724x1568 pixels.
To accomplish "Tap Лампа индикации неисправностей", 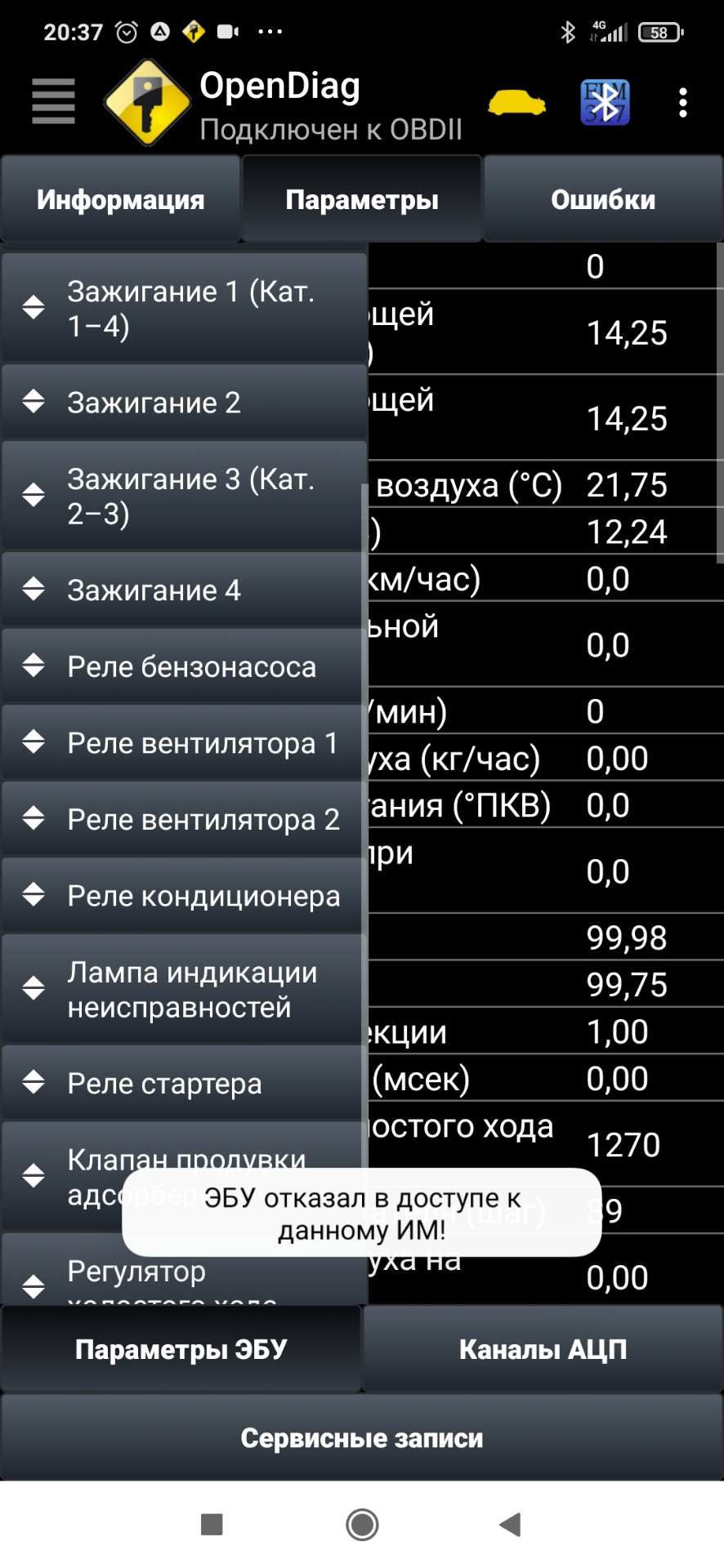I will tap(184, 989).
